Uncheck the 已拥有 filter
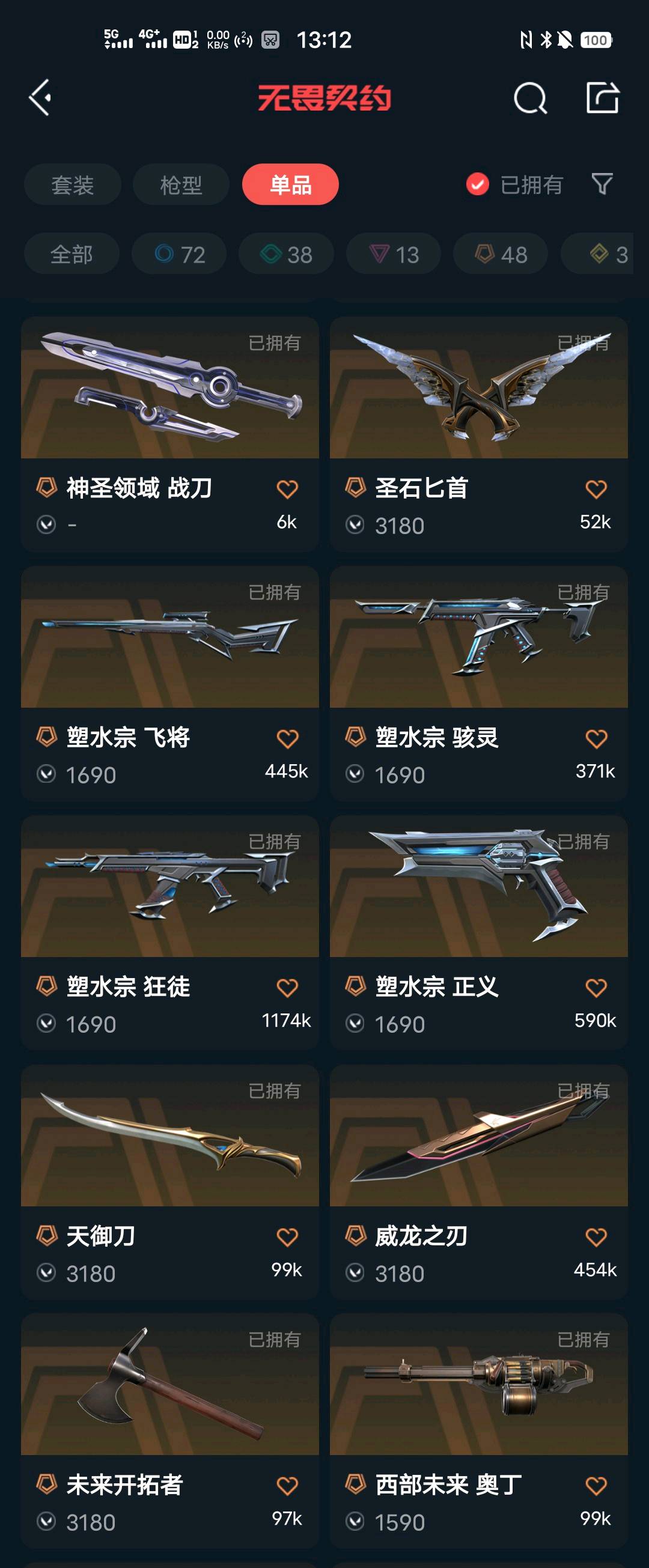649x1568 pixels. (x=477, y=184)
